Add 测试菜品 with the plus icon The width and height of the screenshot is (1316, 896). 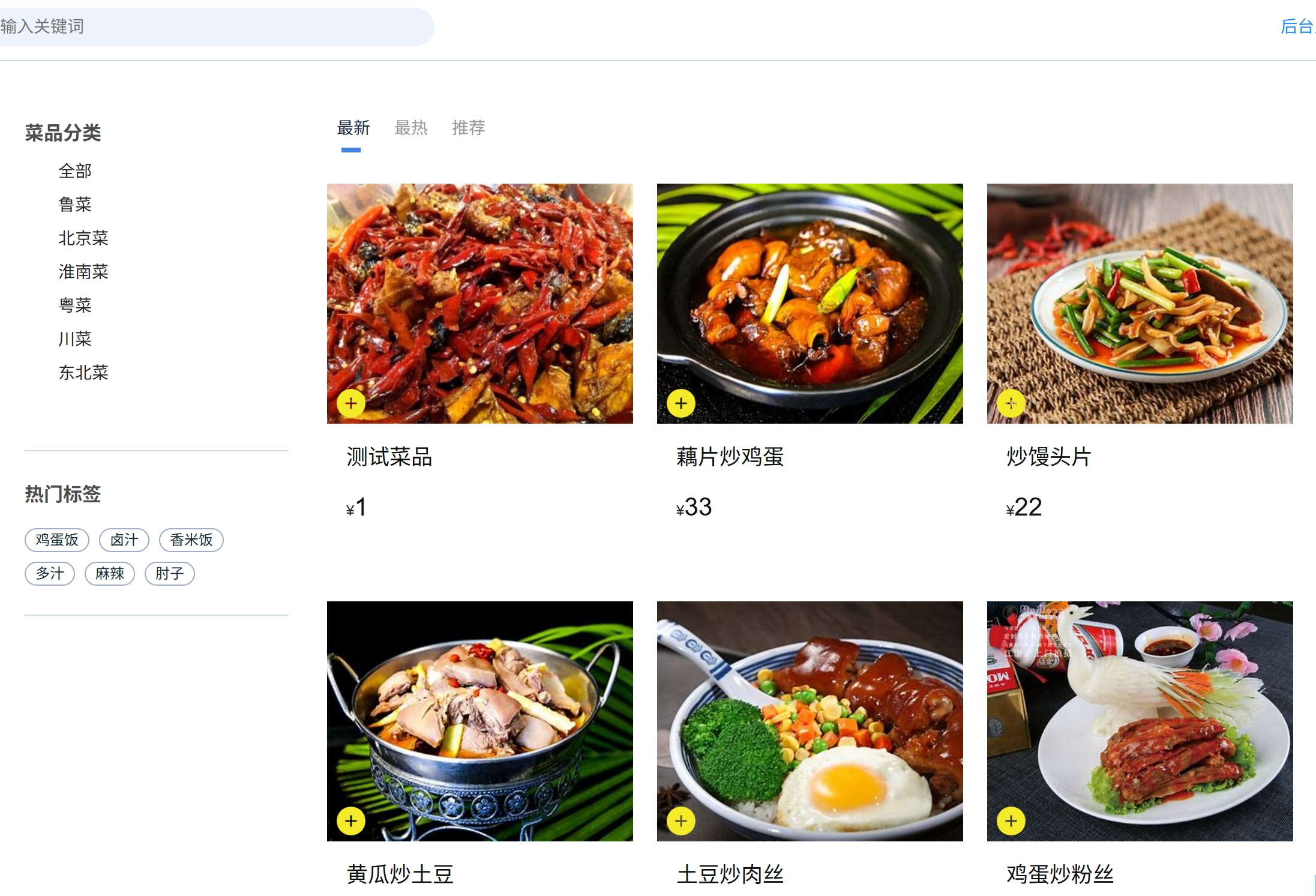click(x=351, y=403)
